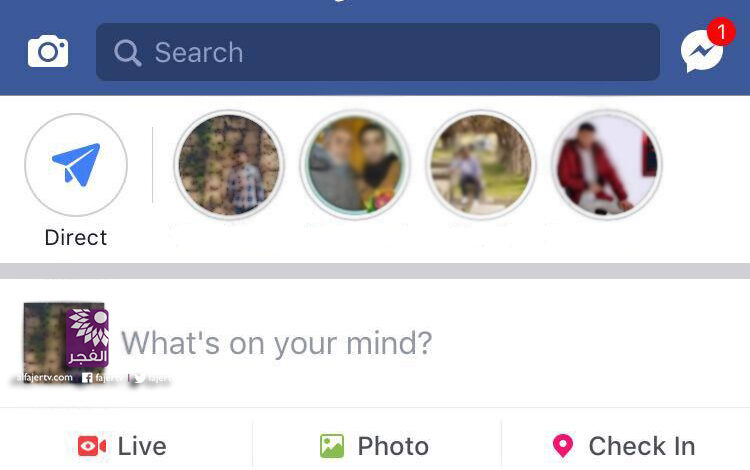Image resolution: width=750 pixels, height=470 pixels.
Task: Start a Live video
Action: [x=123, y=446]
